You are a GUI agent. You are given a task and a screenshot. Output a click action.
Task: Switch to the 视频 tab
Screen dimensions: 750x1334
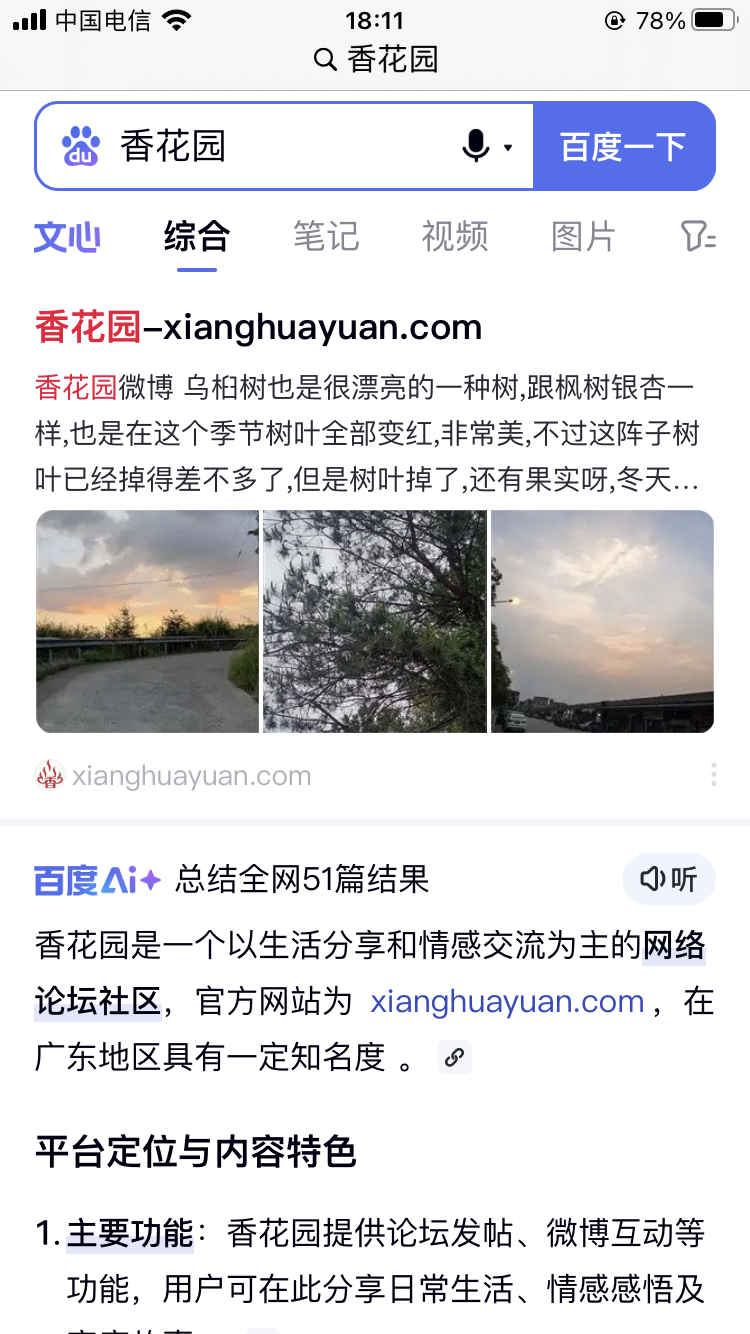tap(455, 237)
